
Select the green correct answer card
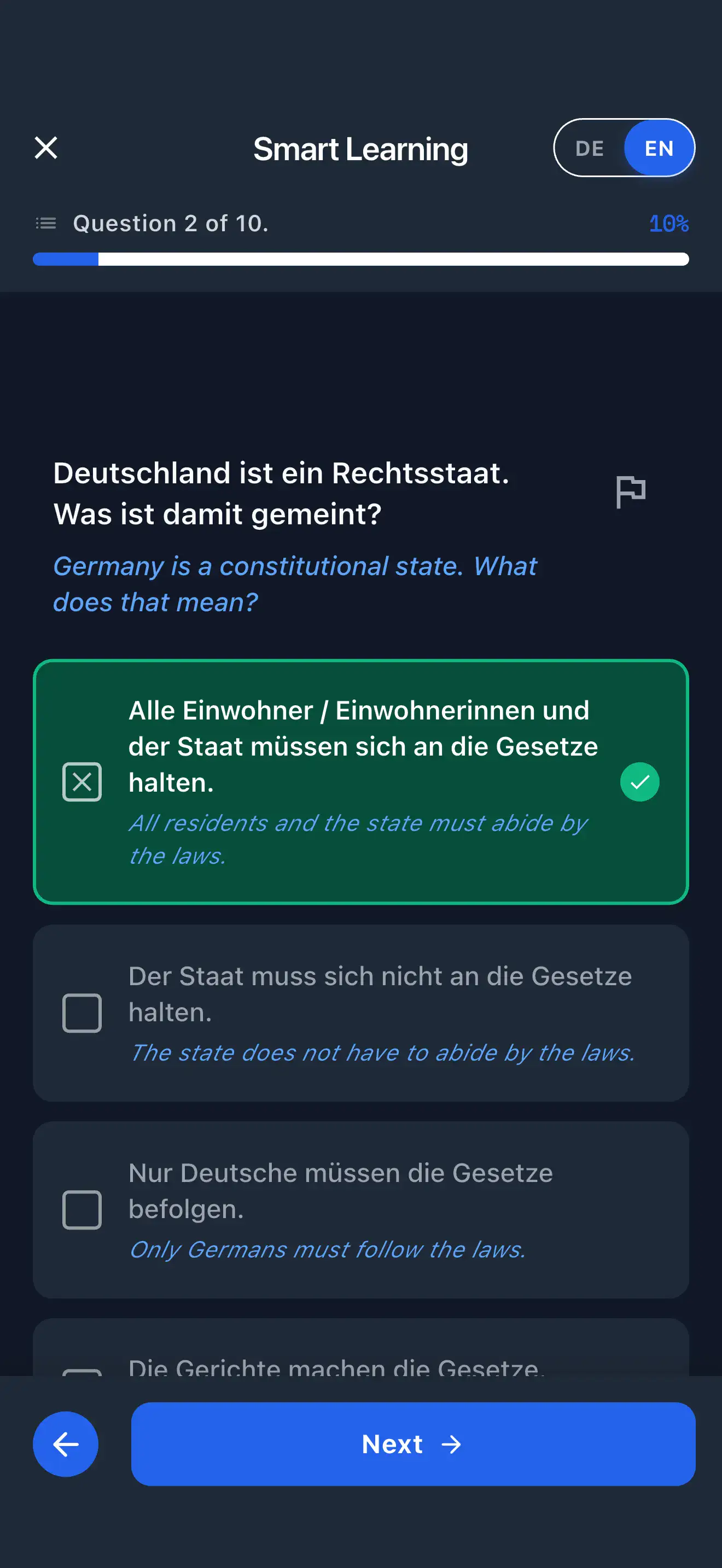(x=361, y=782)
